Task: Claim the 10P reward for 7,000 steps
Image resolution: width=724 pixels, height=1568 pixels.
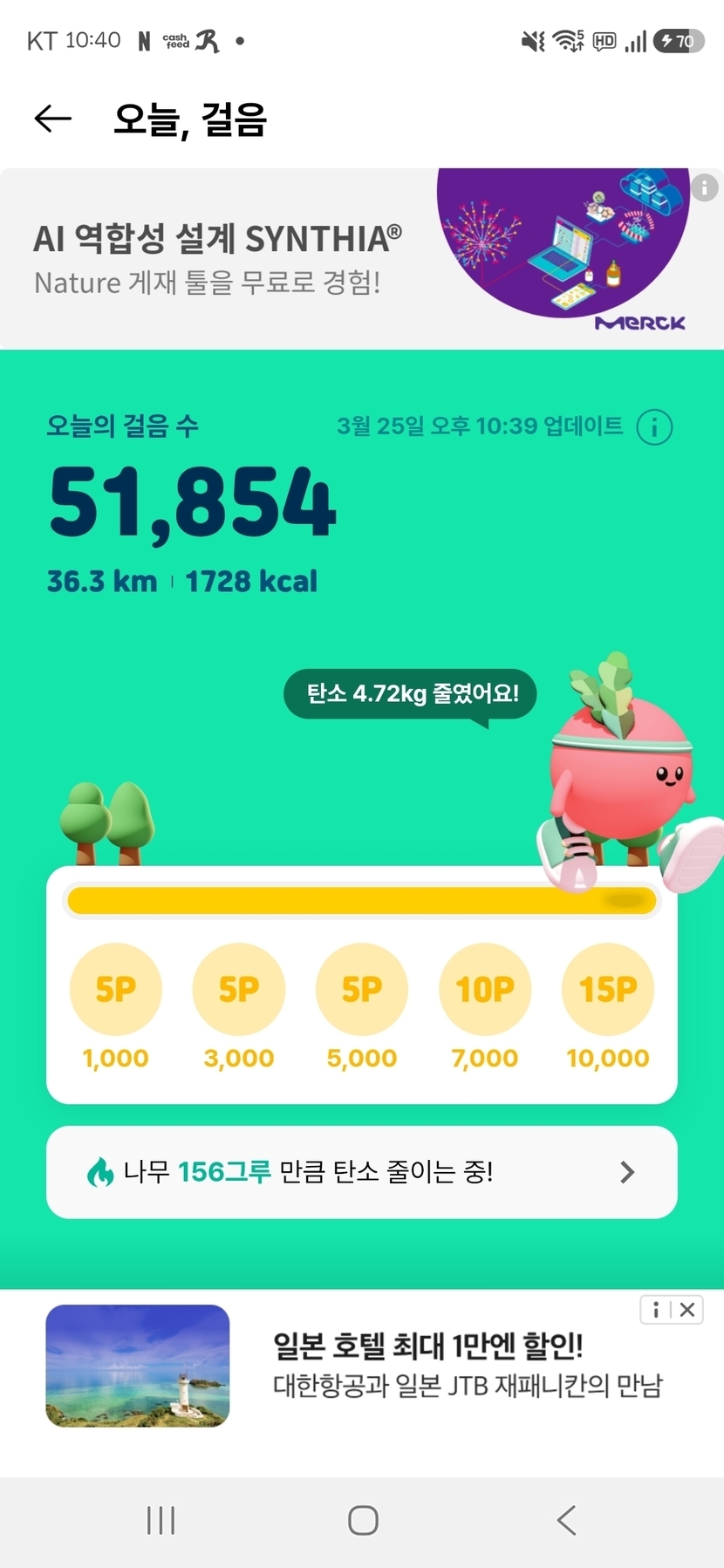Action: tap(485, 989)
